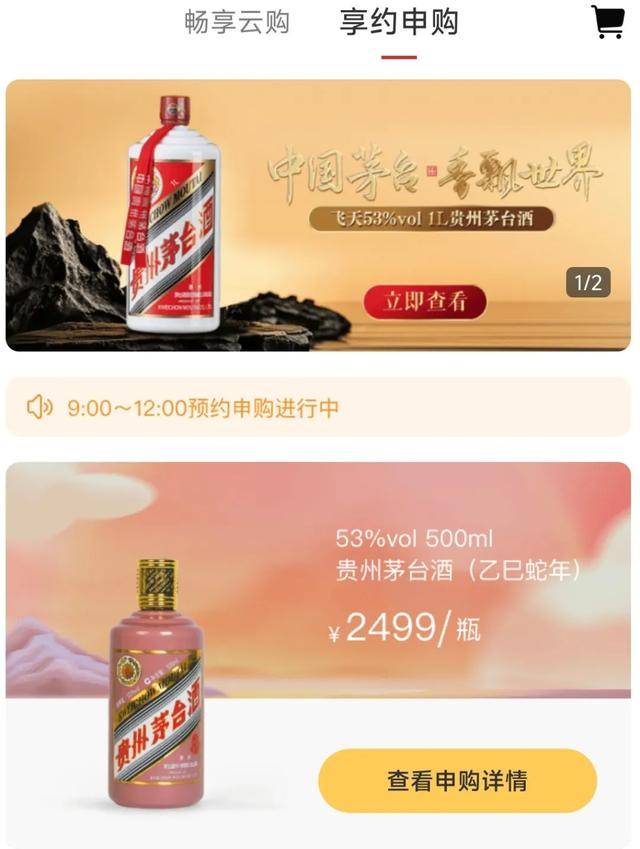Select the 享约申购 tab
The height and width of the screenshot is (849, 640).
(399, 23)
